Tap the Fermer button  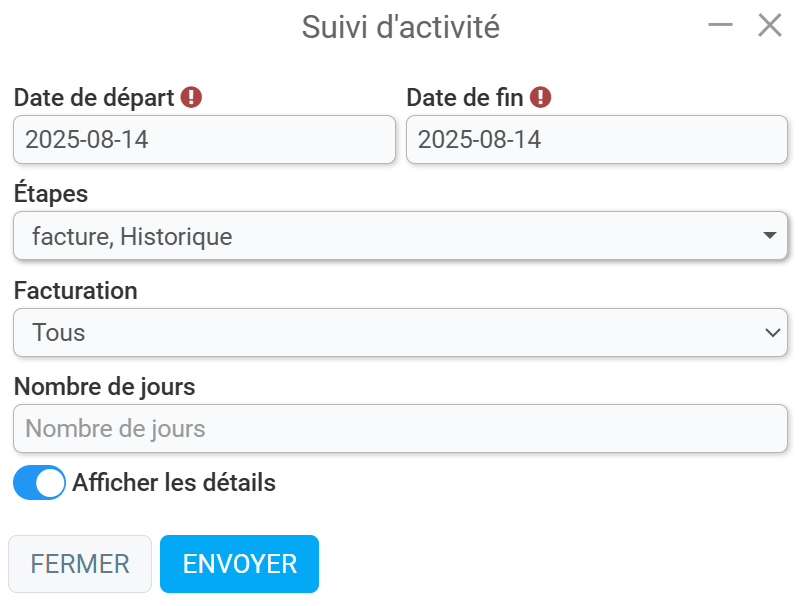click(x=80, y=564)
